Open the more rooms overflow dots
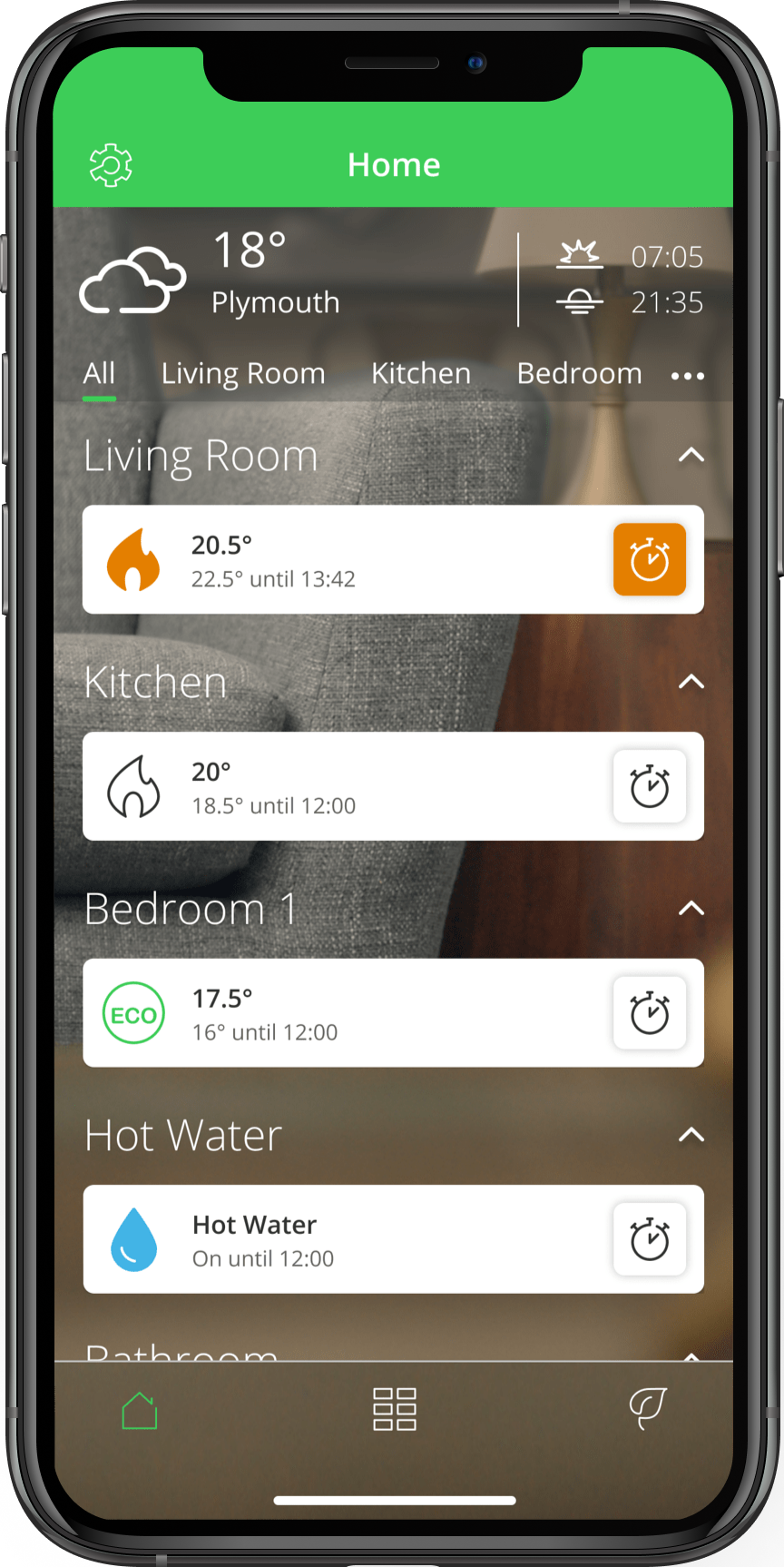The image size is (784, 1567). tap(687, 376)
